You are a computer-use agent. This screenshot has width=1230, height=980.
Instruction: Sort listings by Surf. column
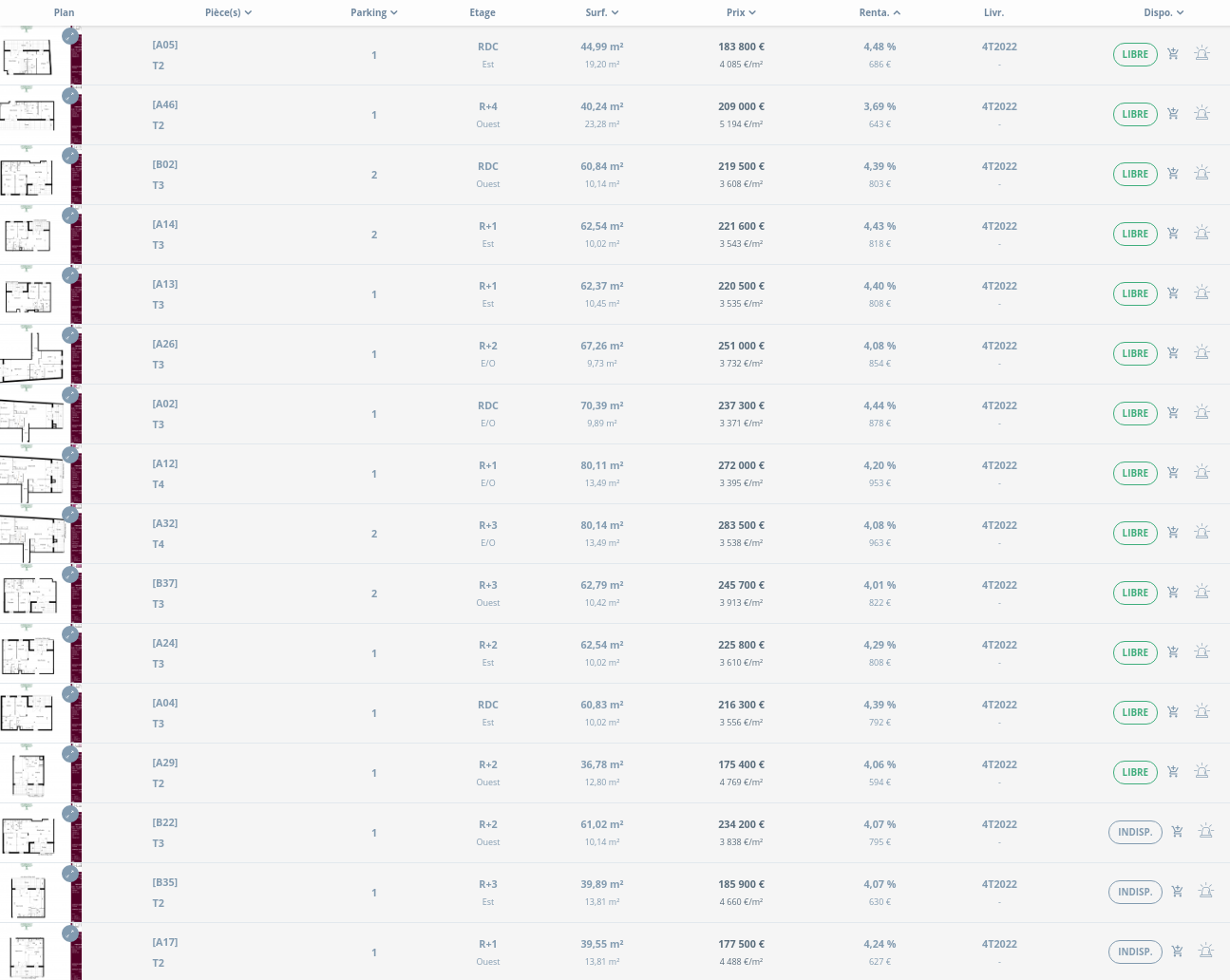click(602, 12)
